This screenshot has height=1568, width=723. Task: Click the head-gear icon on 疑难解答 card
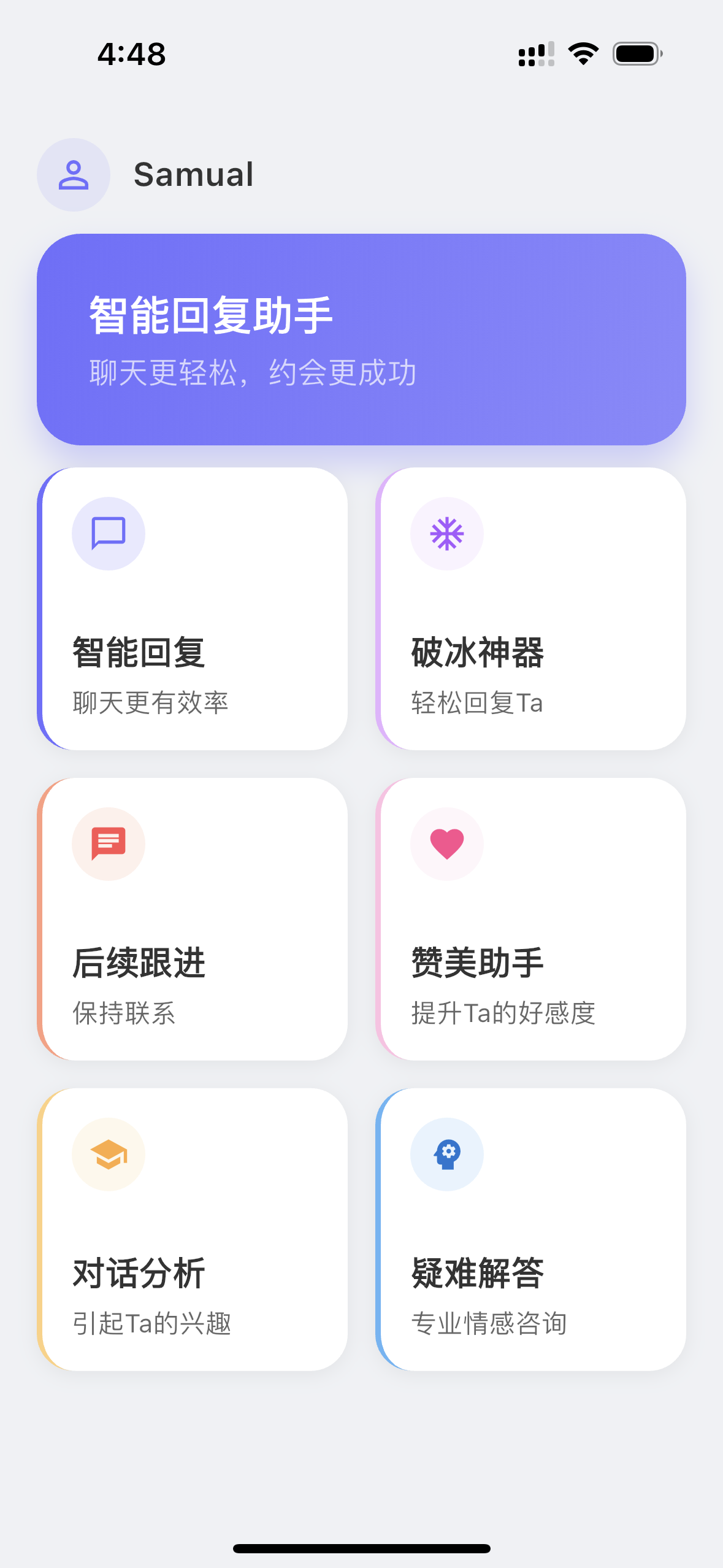(x=447, y=1153)
